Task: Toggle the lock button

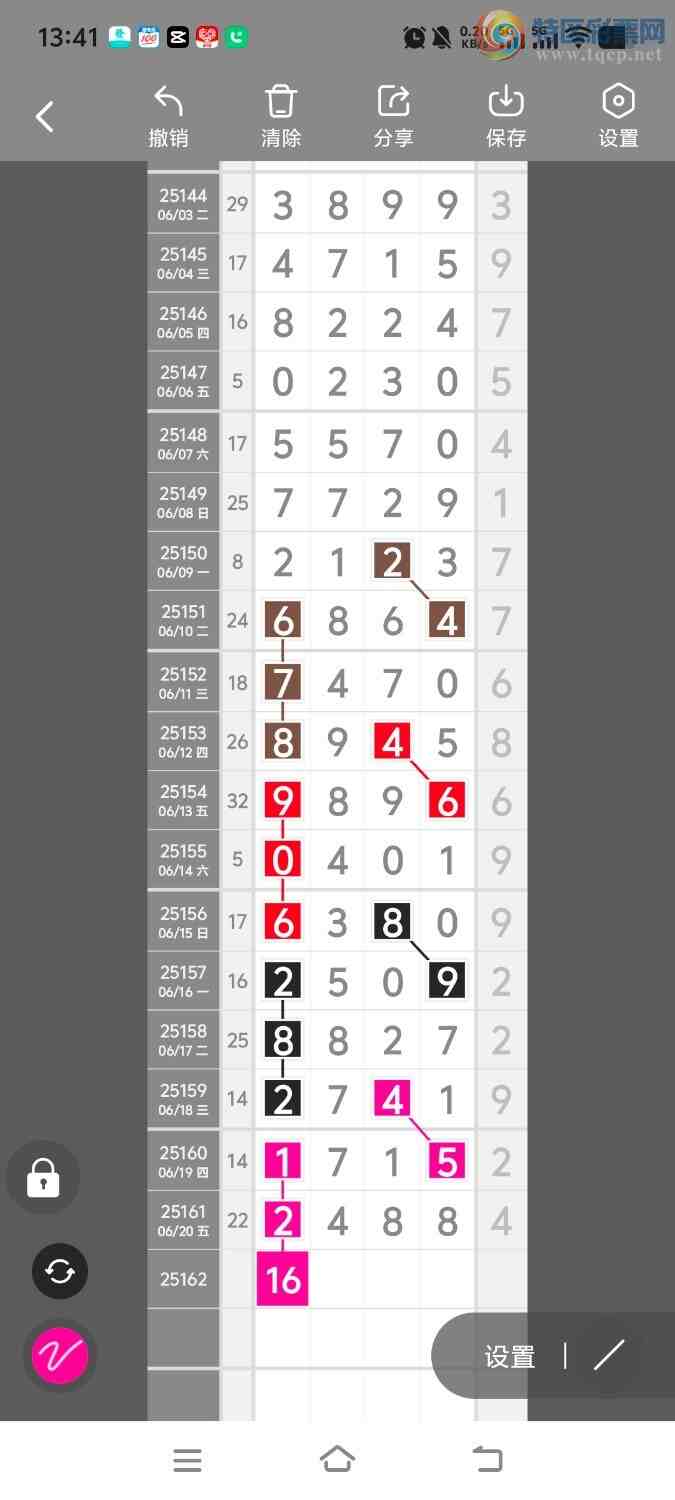Action: (42, 1179)
